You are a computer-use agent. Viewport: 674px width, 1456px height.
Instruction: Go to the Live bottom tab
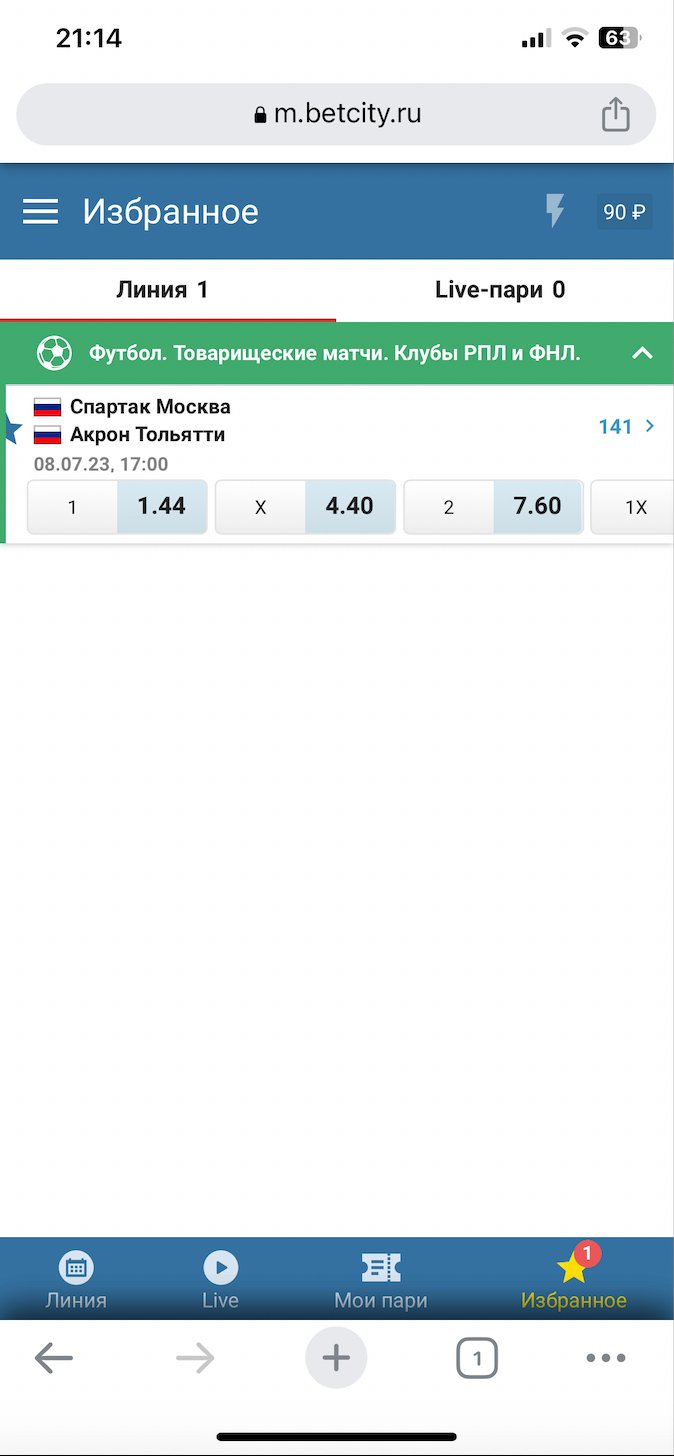pos(220,1281)
